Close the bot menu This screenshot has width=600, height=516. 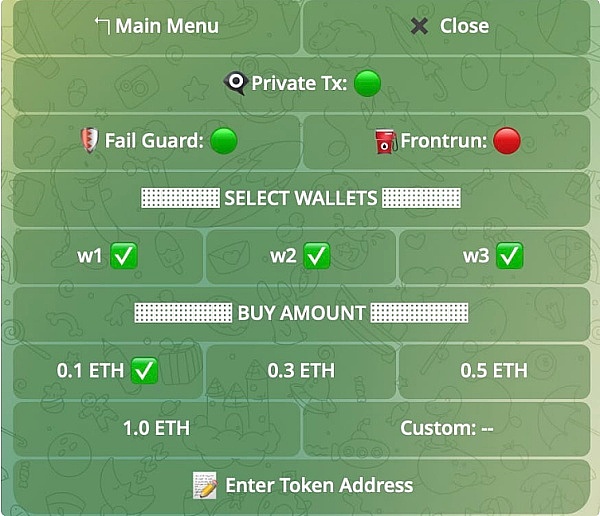pyautogui.click(x=449, y=26)
